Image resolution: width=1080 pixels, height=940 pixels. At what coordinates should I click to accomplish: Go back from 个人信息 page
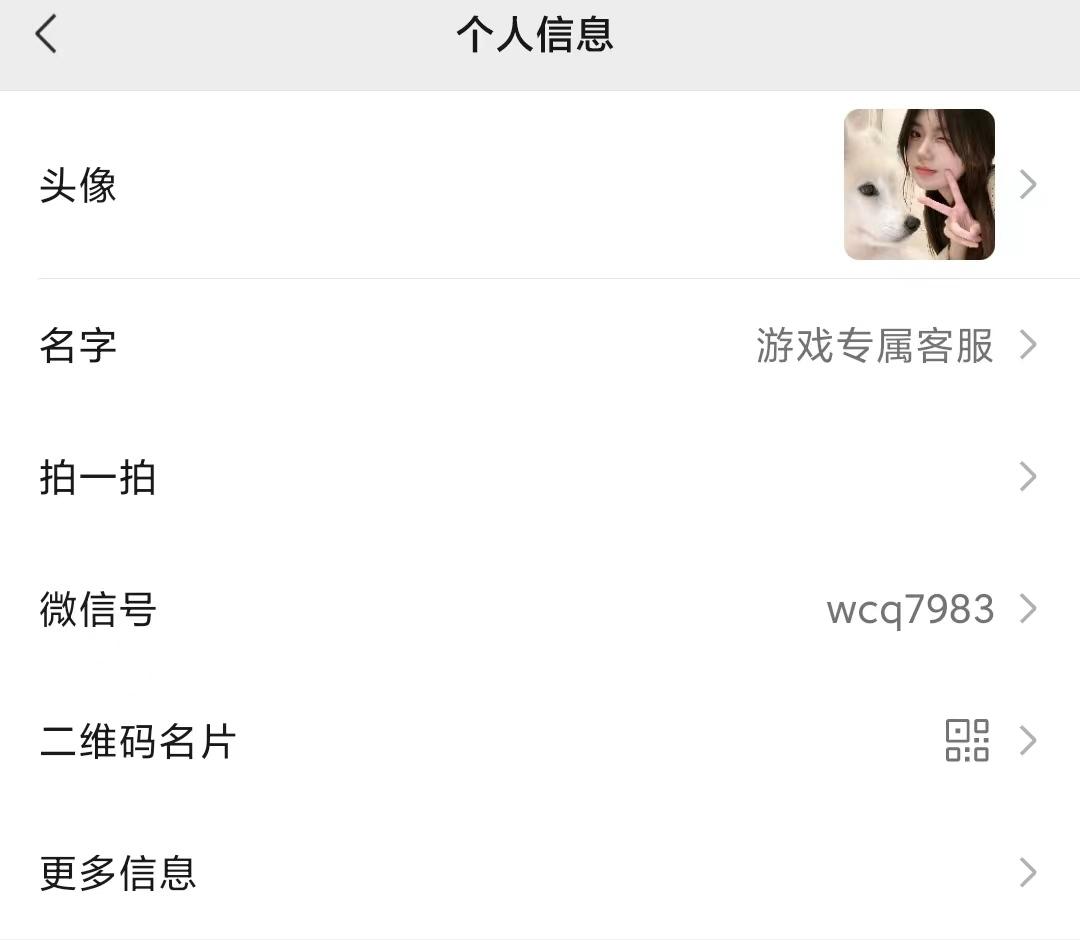(46, 35)
